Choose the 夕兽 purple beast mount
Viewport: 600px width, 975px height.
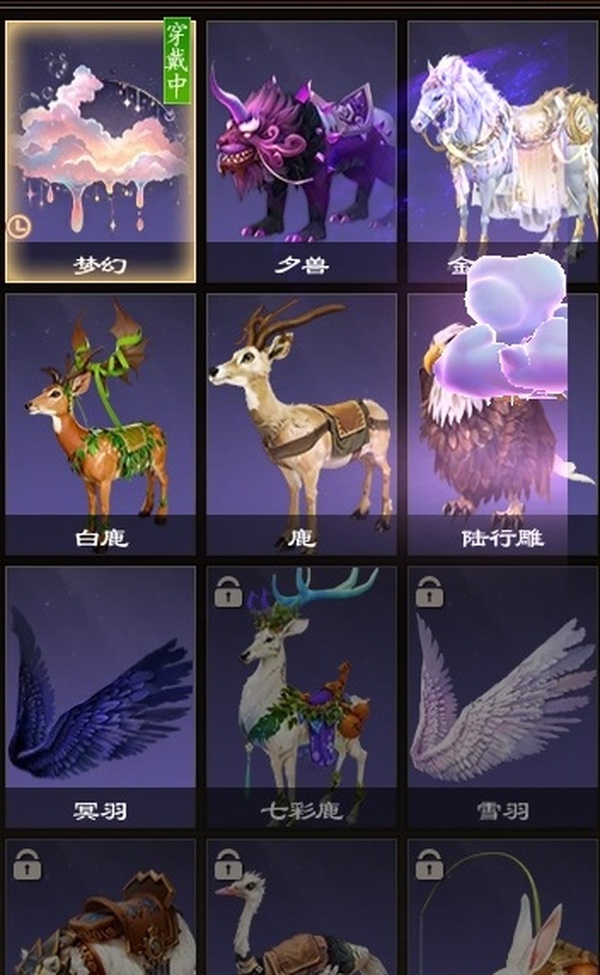click(x=301, y=150)
